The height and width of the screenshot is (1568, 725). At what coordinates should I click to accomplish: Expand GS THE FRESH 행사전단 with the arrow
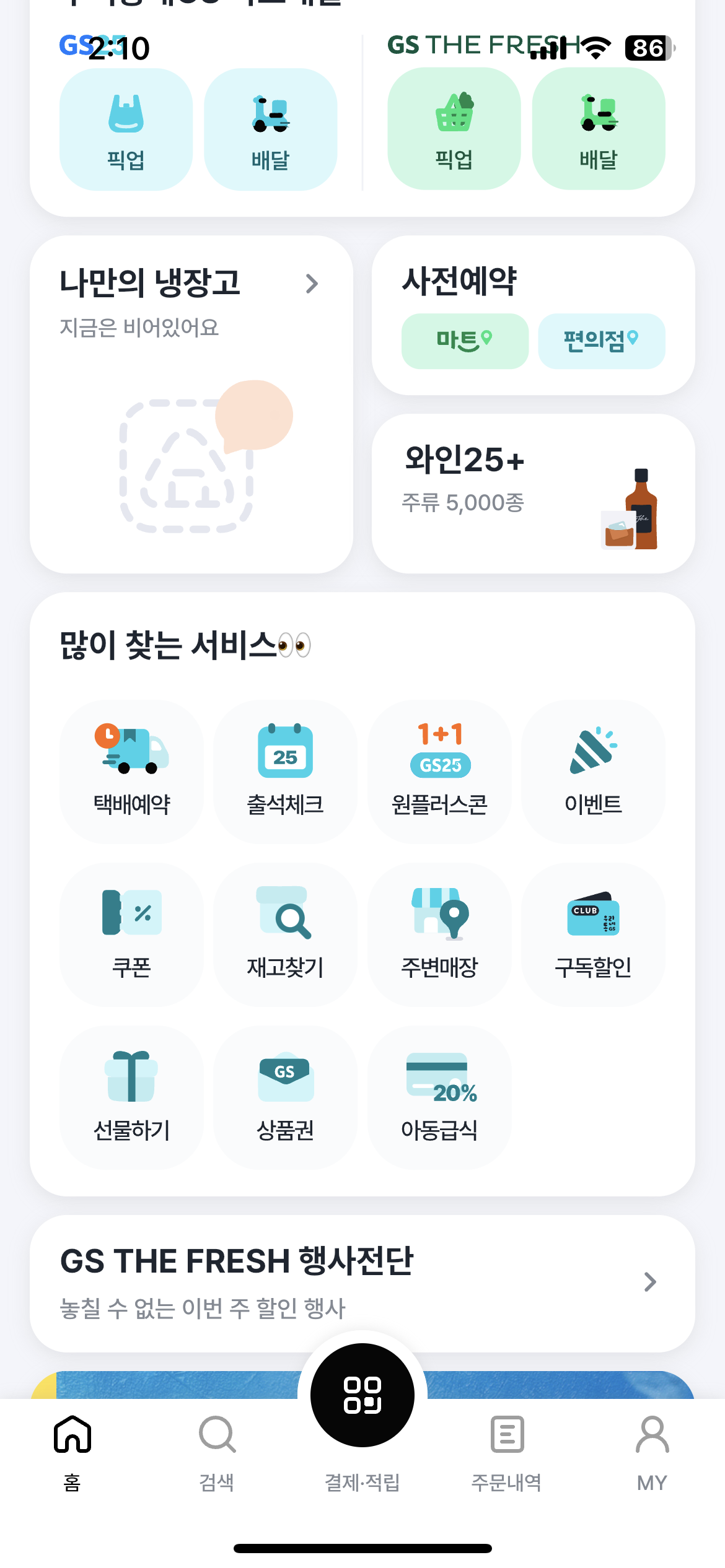point(648,1283)
